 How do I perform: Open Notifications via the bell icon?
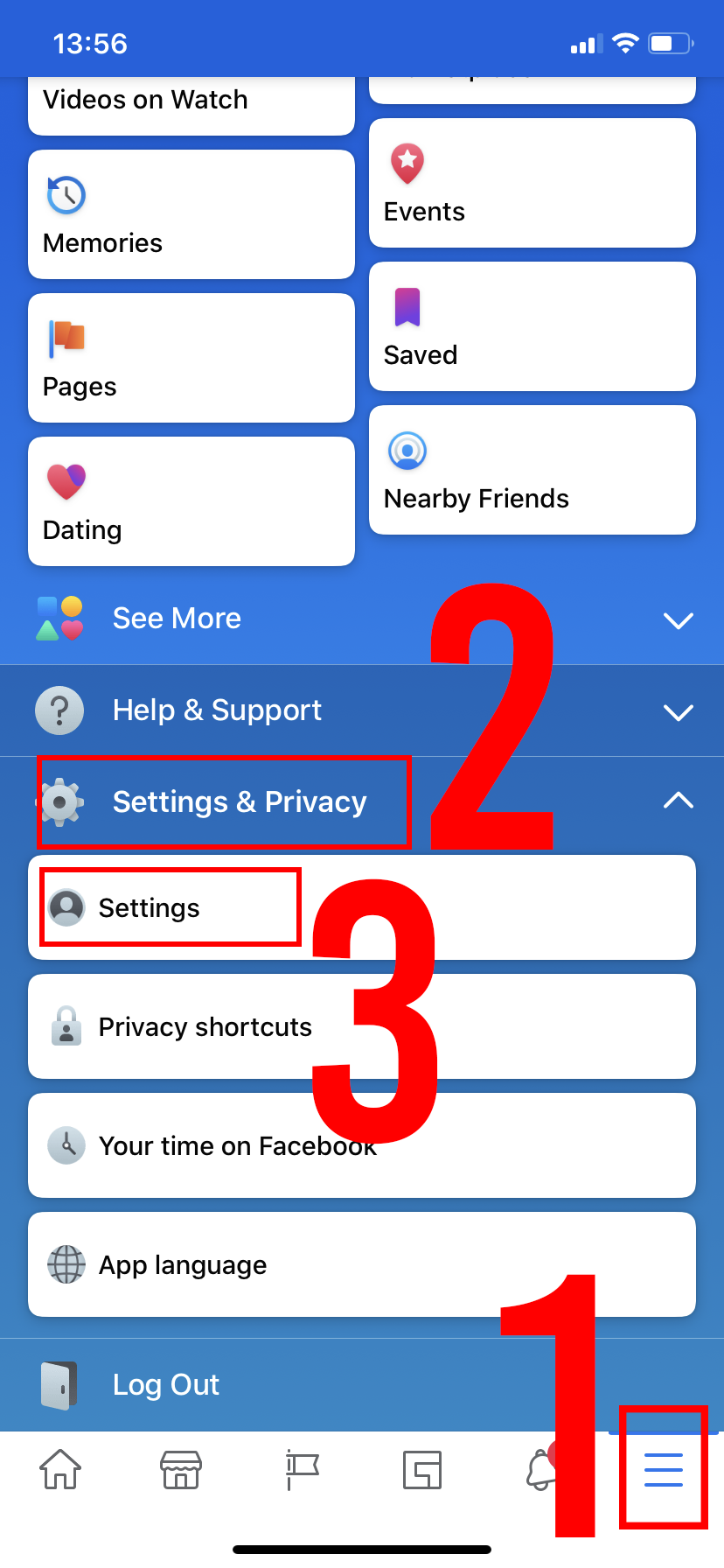tap(542, 1470)
